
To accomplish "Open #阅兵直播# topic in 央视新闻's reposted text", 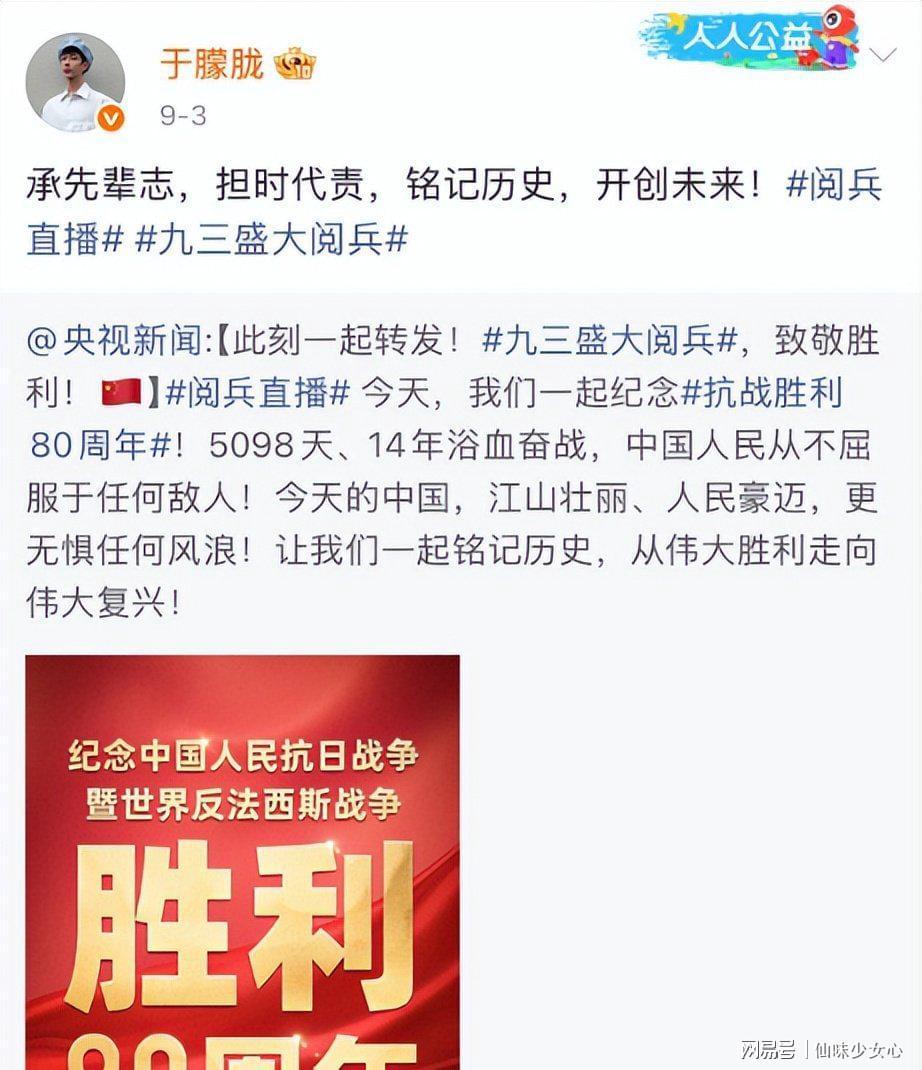I will [x=256, y=394].
